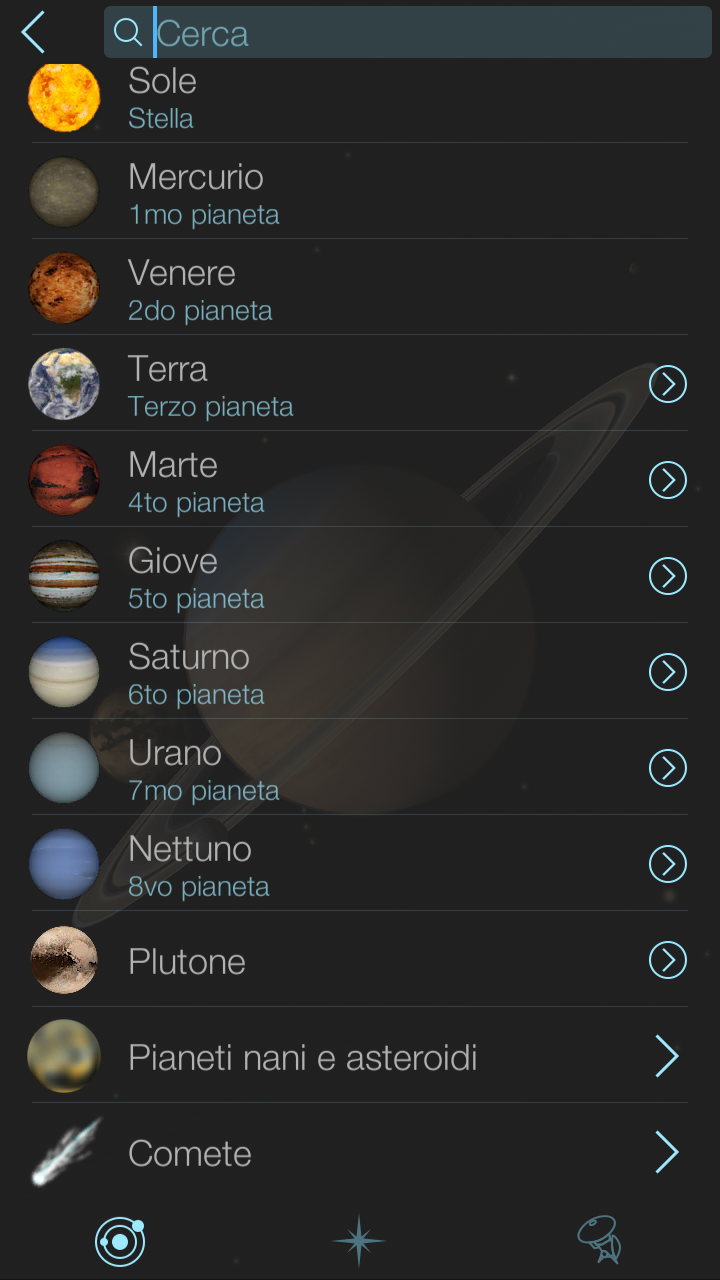The image size is (720, 1280).
Task: Switch to the solar system tab
Action: coord(120,1242)
